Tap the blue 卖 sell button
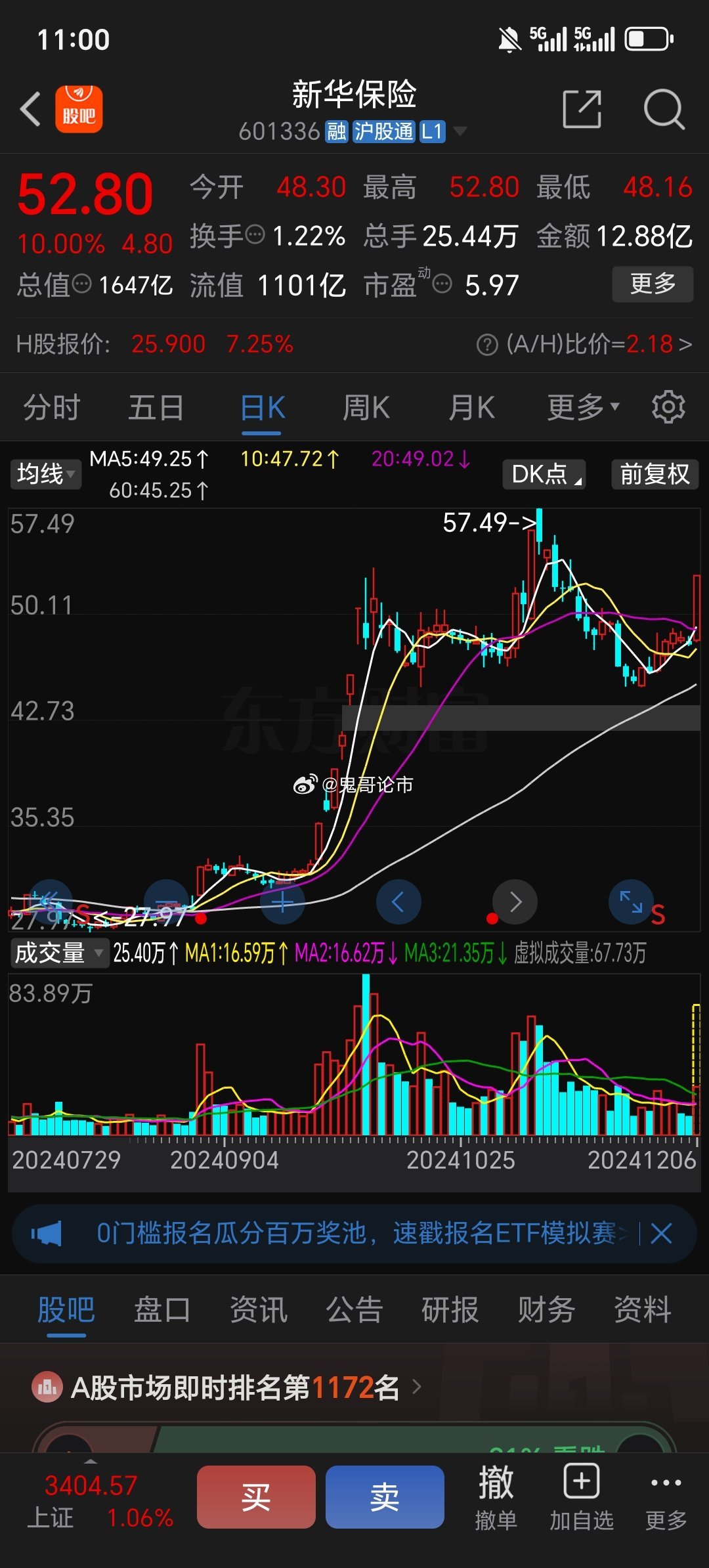Viewport: 709px width, 1568px height. [x=385, y=1497]
